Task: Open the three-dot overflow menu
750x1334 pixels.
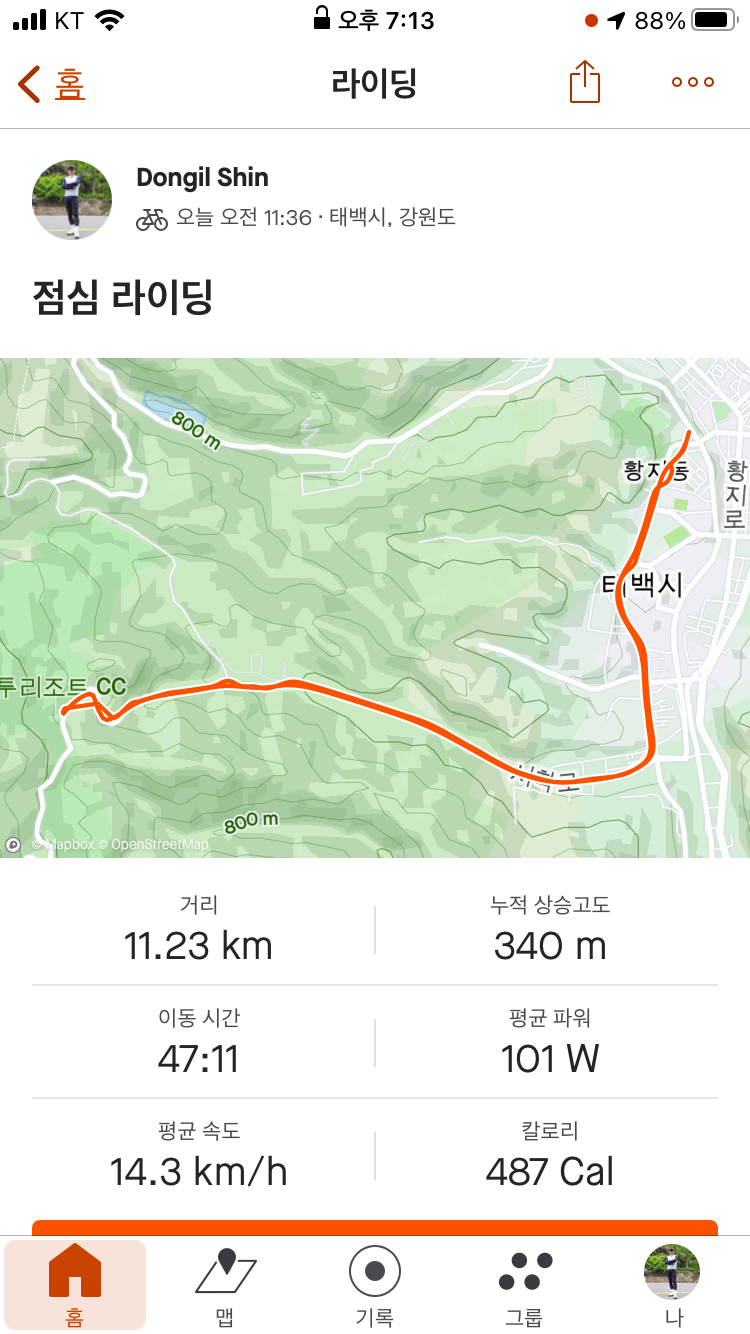Action: 693,82
